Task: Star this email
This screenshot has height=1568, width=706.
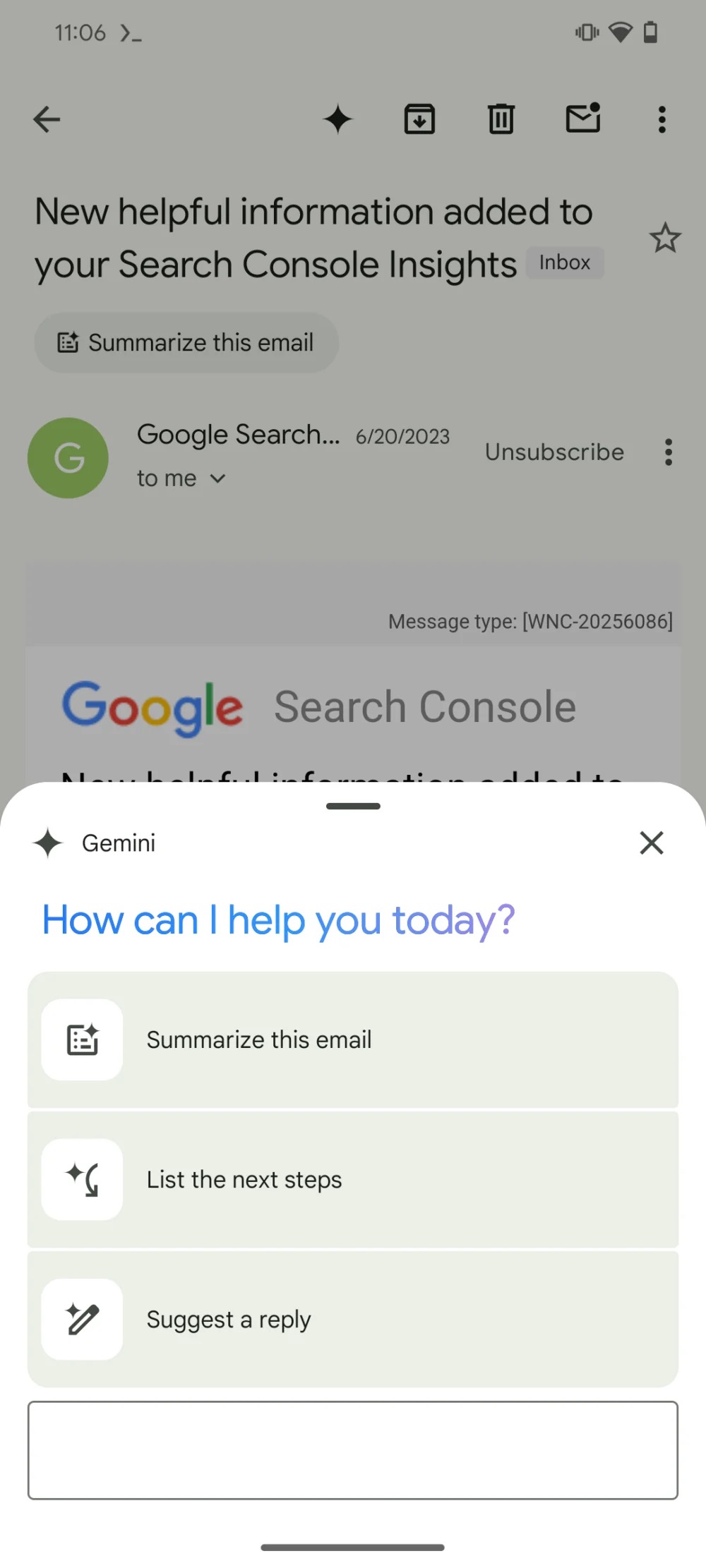Action: pos(664,238)
